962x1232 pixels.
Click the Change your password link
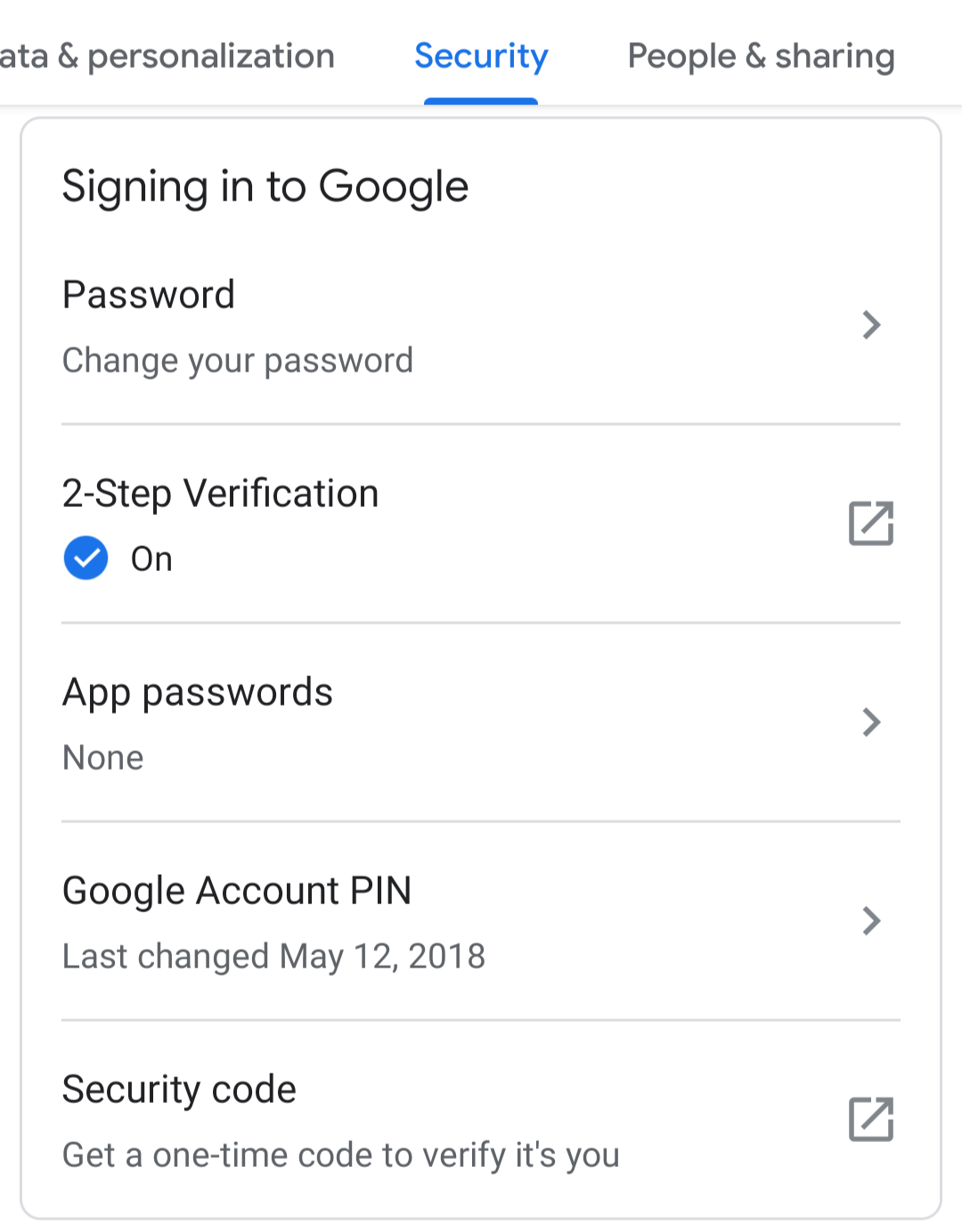point(238,360)
